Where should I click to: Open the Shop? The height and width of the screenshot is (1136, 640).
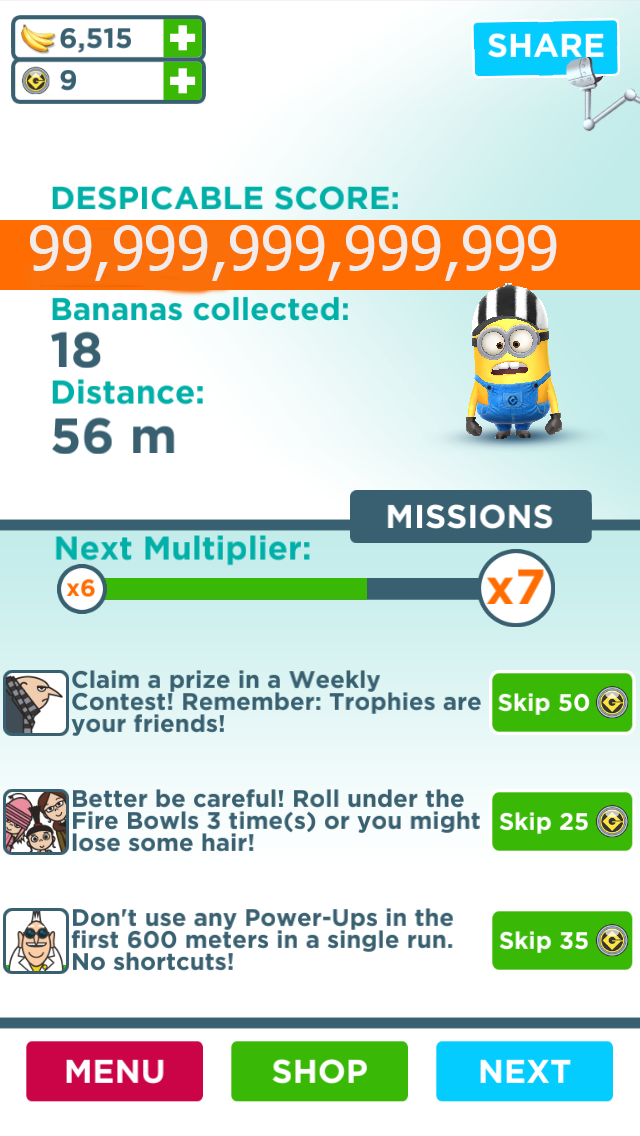319,1071
